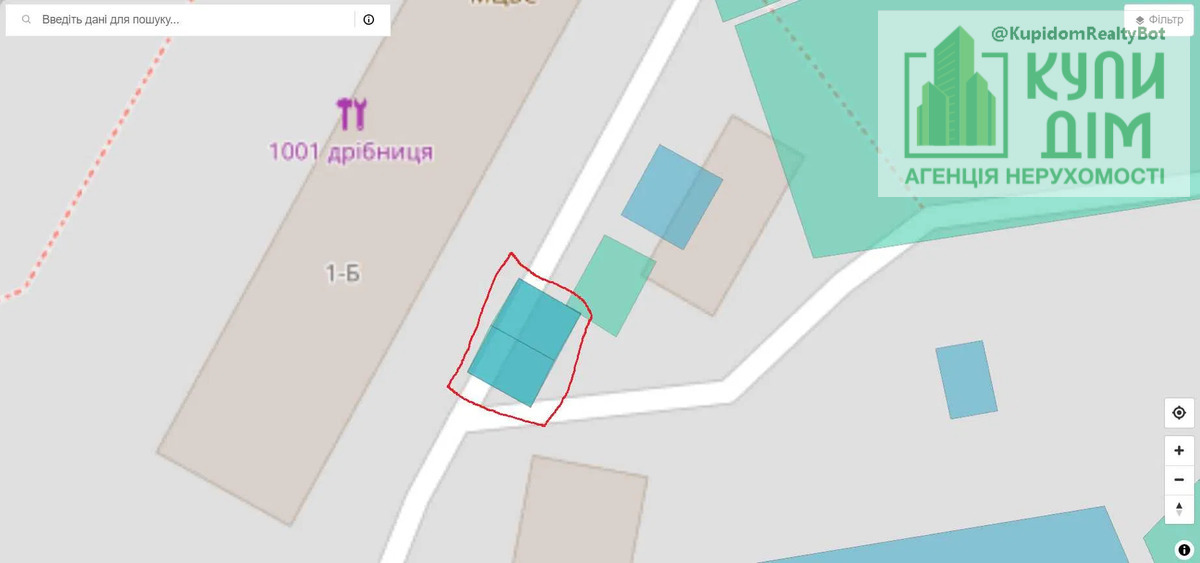
Task: Tap the search field 'Введіть дані для пошуку'
Action: pyautogui.click(x=190, y=19)
